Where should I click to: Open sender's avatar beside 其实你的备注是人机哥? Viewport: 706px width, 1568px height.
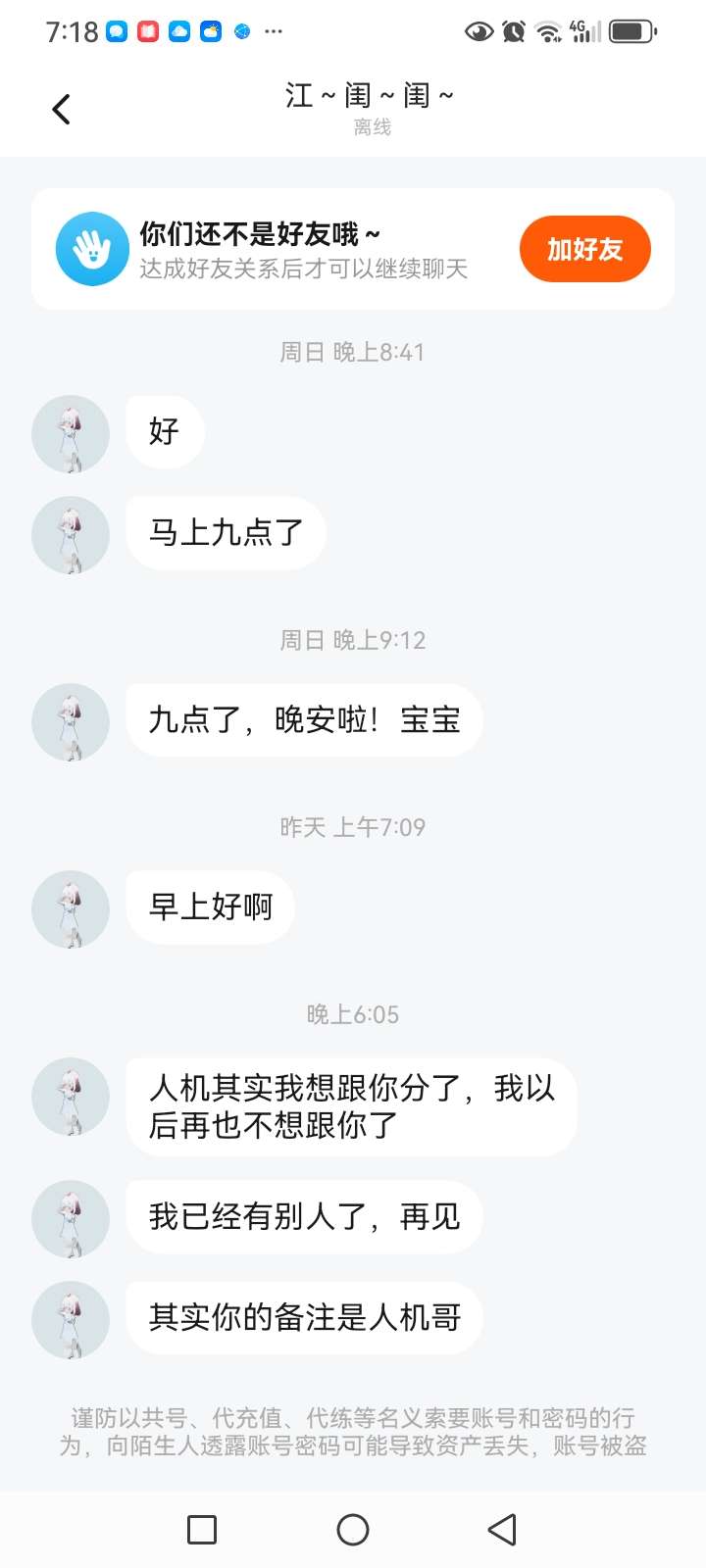point(71,1320)
